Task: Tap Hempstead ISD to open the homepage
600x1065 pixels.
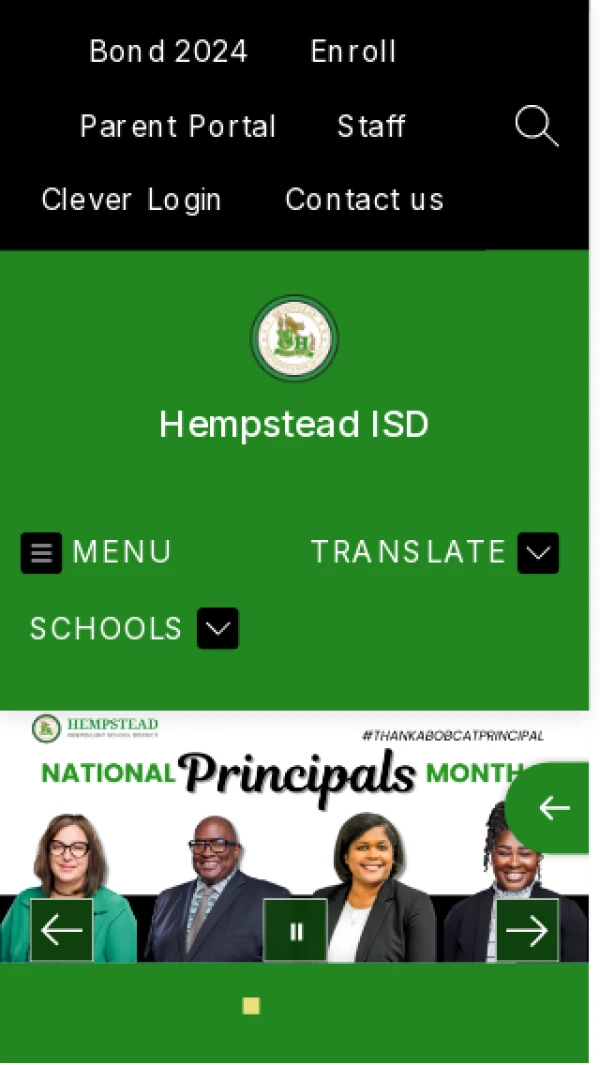Action: pyautogui.click(x=294, y=425)
